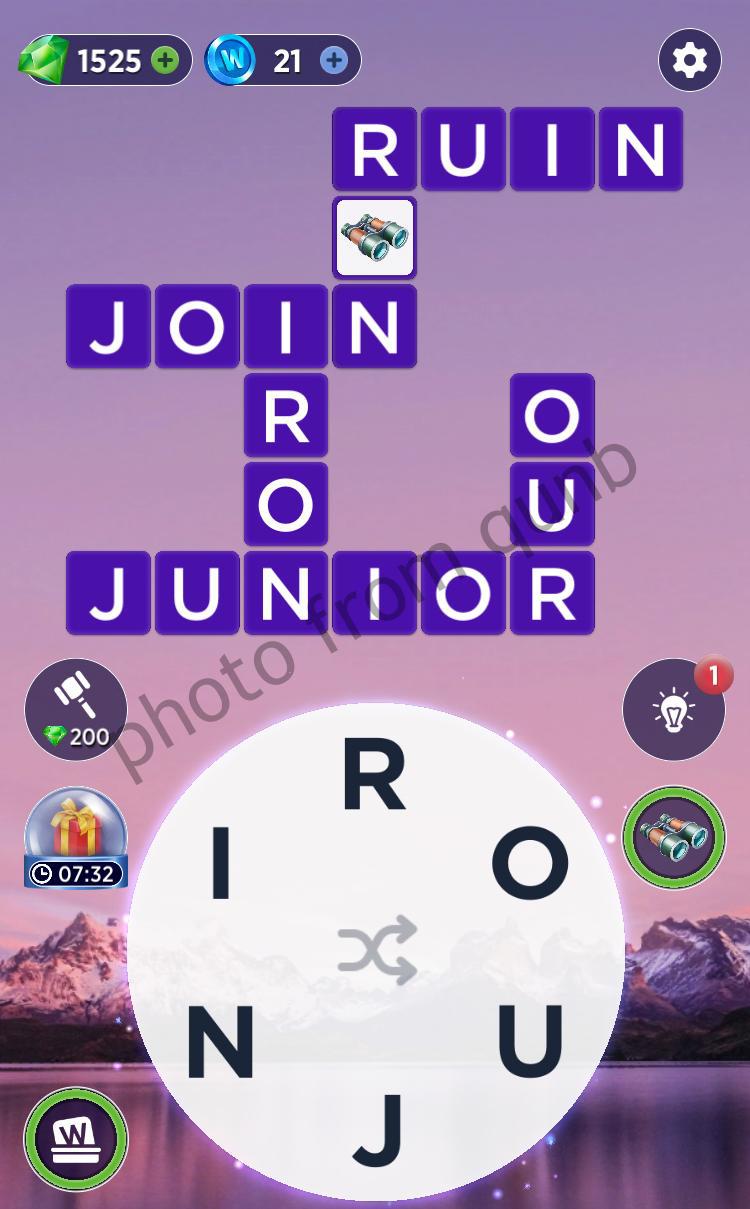This screenshot has height=1209, width=750.
Task: Select letter N in the wheel
Action: click(x=220, y=1042)
